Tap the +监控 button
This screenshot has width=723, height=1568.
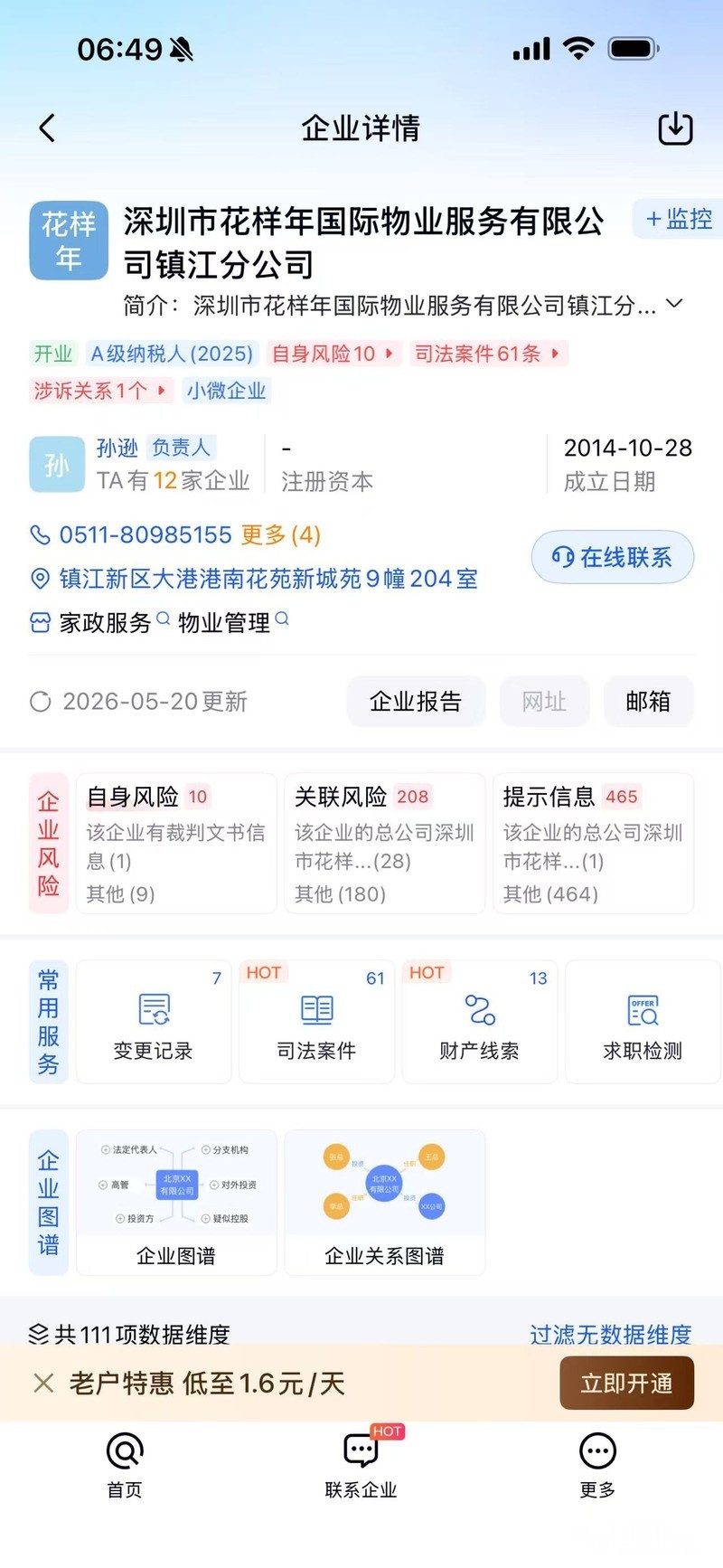(679, 219)
